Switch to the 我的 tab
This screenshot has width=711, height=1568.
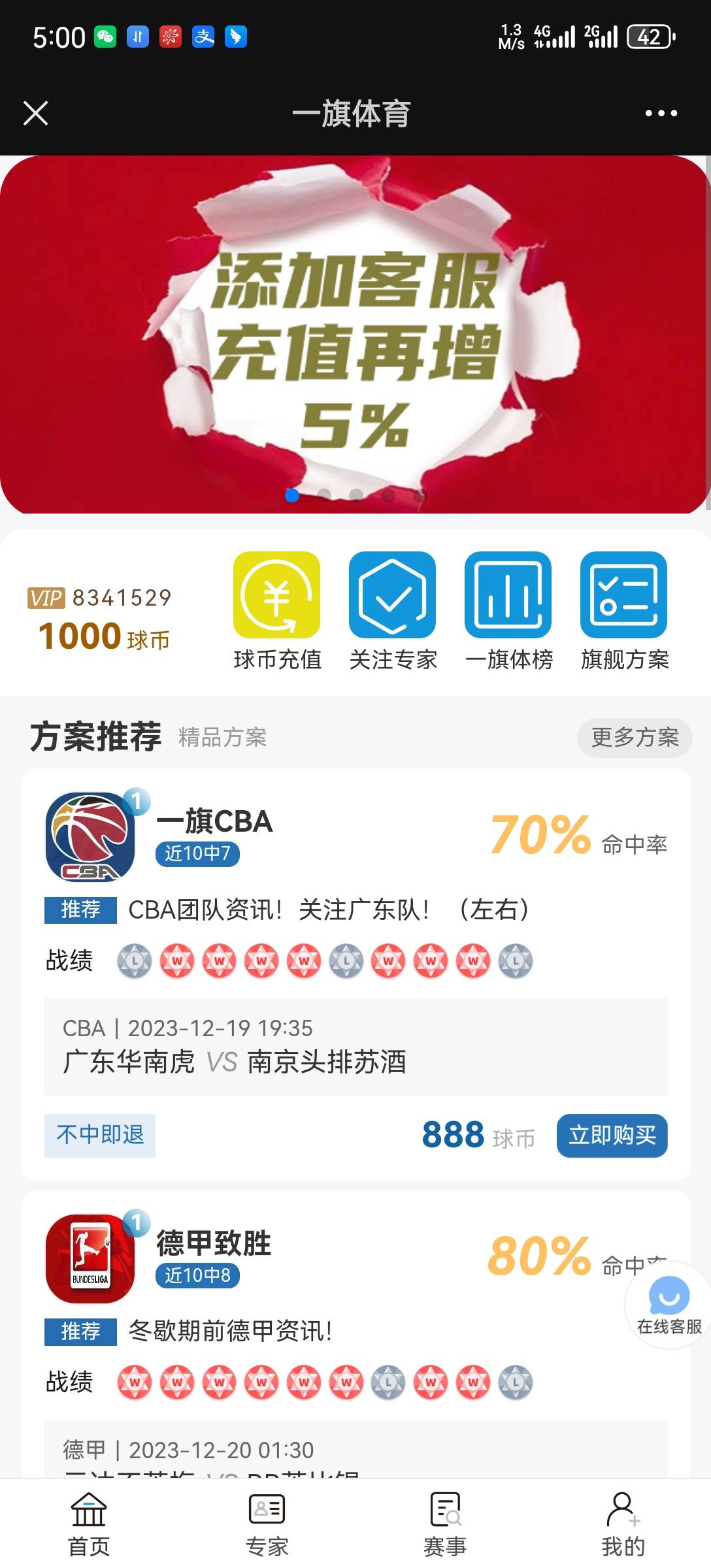623,1524
